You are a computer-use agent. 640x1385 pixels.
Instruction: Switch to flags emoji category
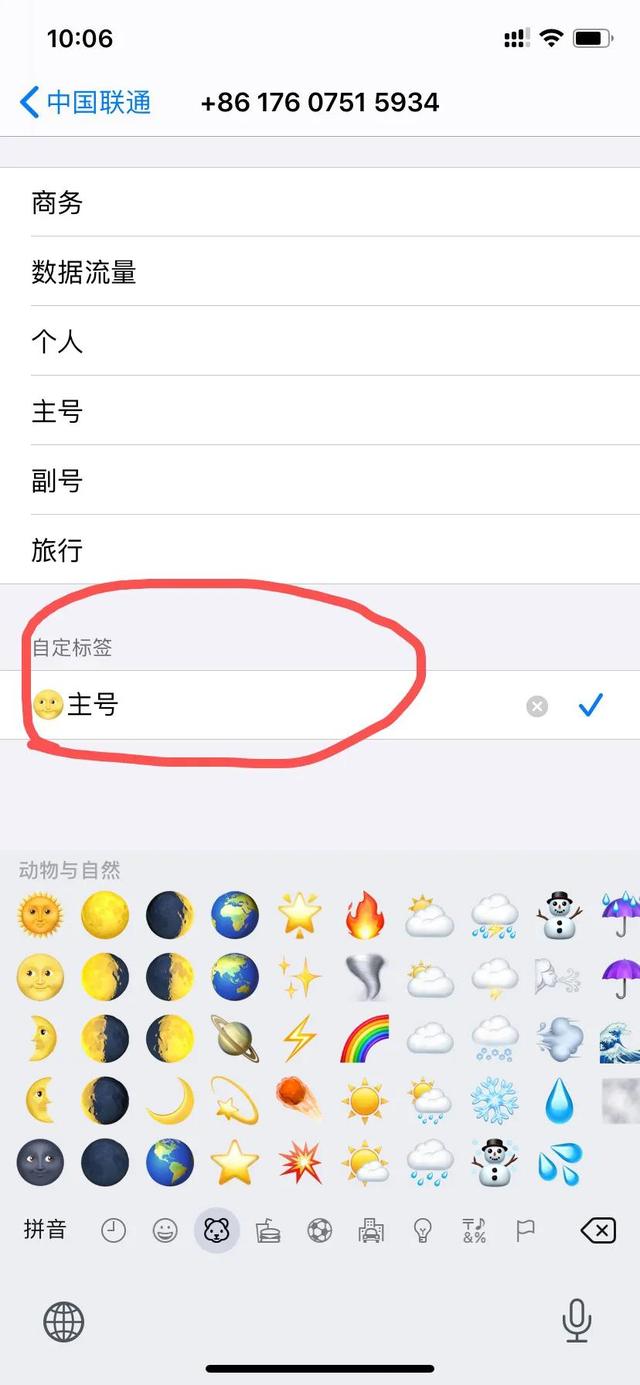(526, 1231)
